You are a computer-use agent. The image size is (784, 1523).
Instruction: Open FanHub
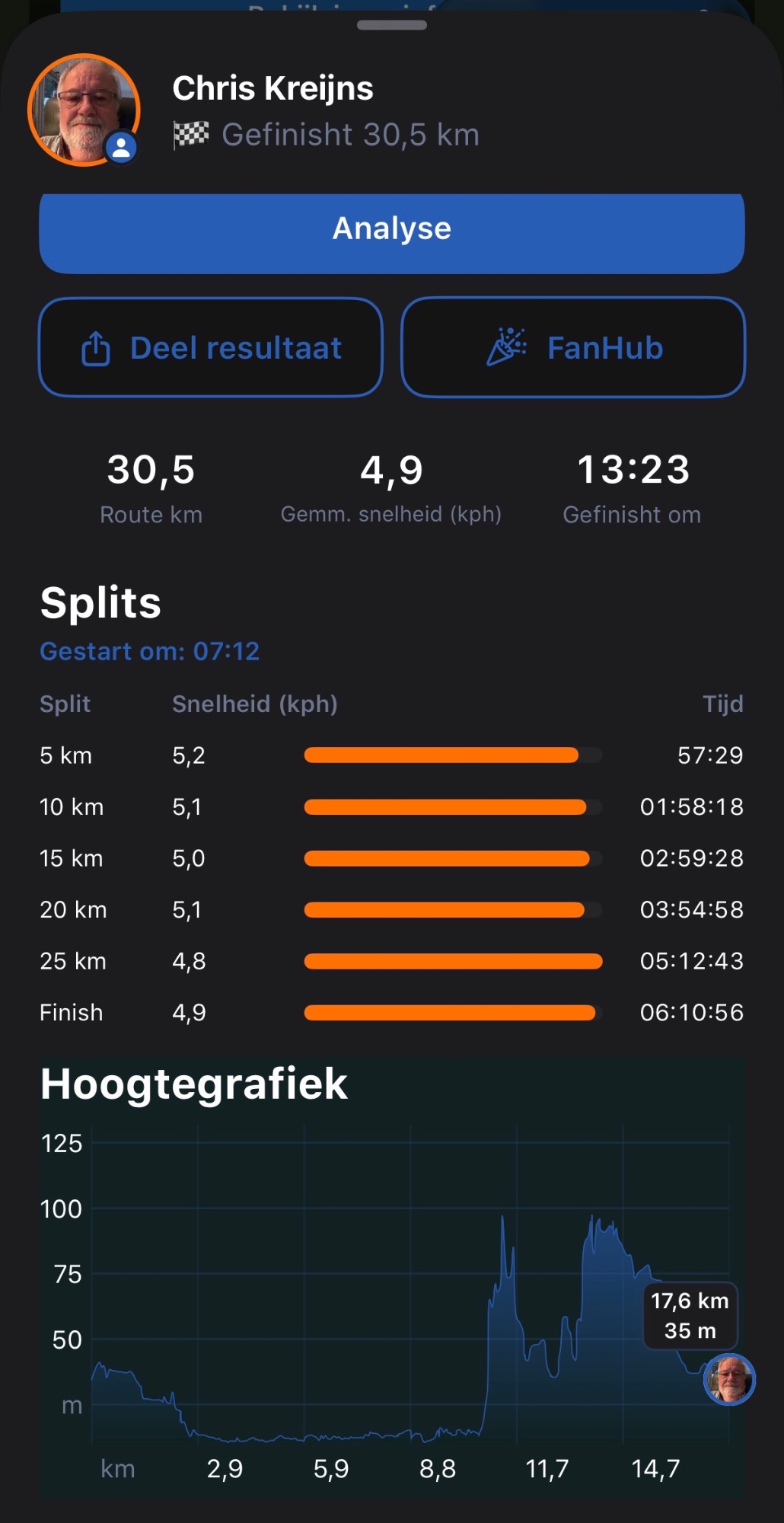tap(573, 347)
